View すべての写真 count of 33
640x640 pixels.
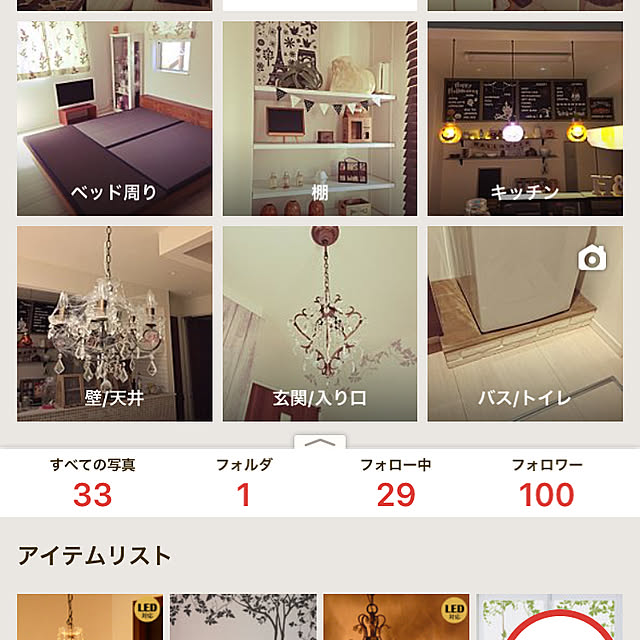(x=93, y=482)
